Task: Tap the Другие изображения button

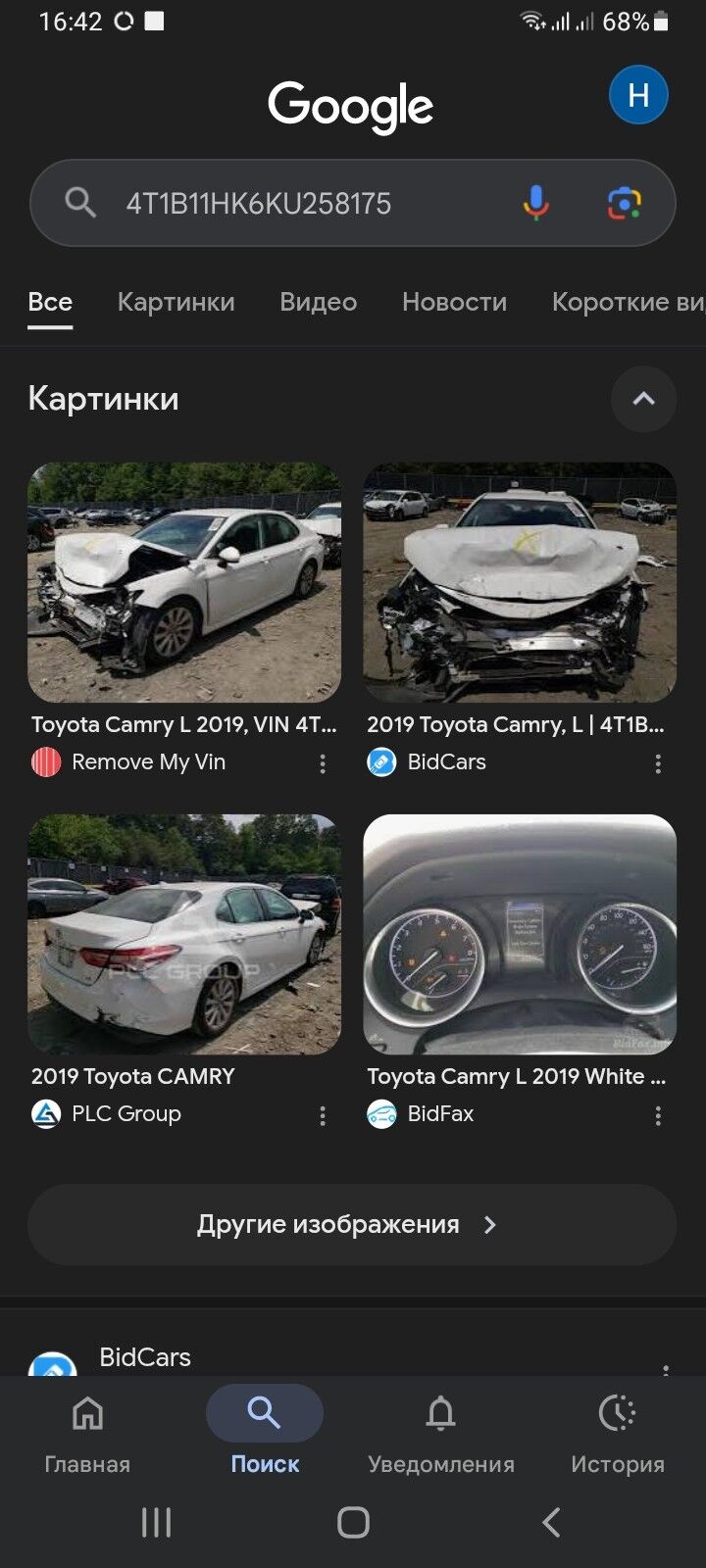Action: (352, 1224)
